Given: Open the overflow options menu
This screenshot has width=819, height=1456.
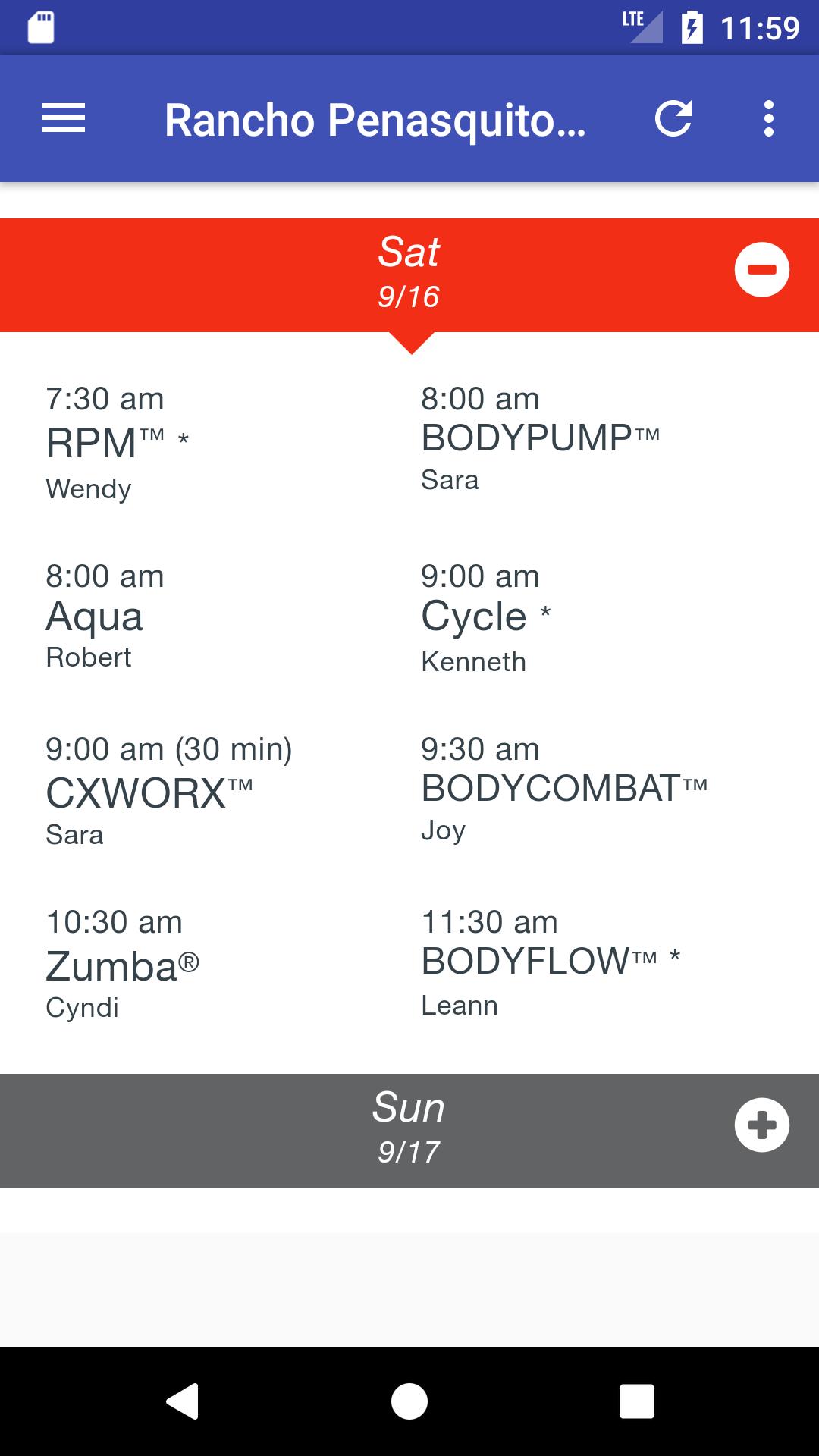Looking at the screenshot, I should [x=769, y=118].
